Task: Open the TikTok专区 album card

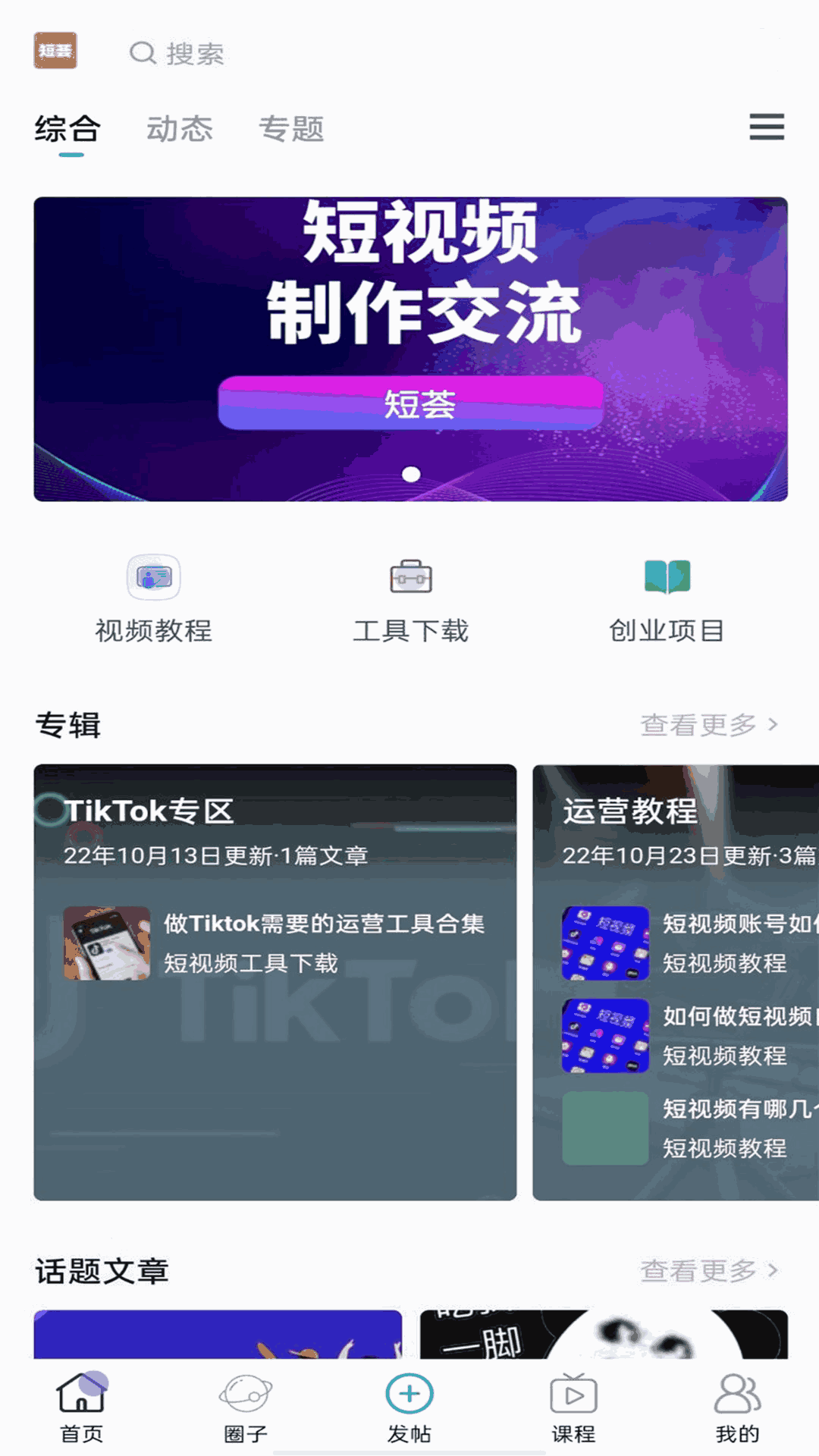Action: click(x=275, y=982)
